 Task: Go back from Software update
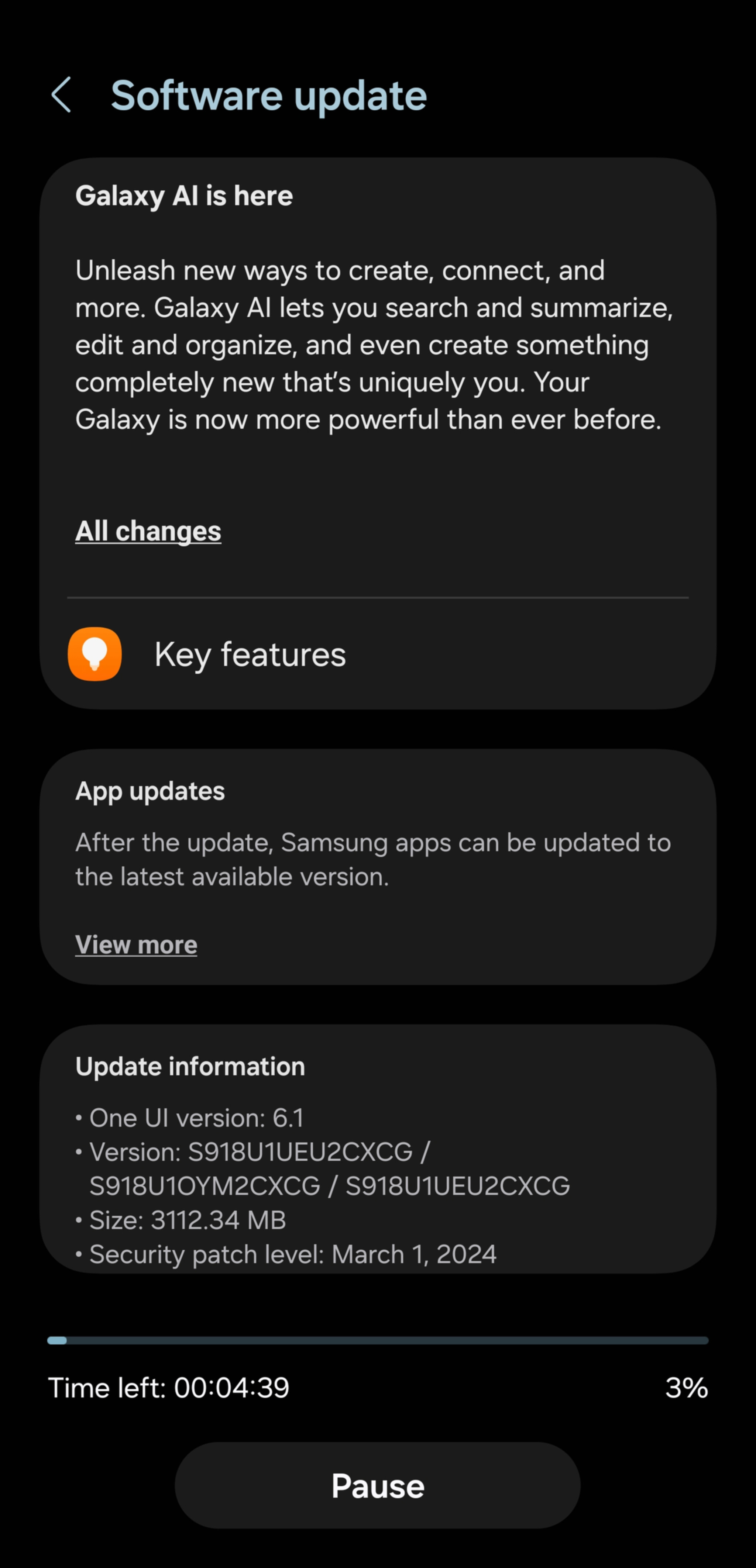62,95
